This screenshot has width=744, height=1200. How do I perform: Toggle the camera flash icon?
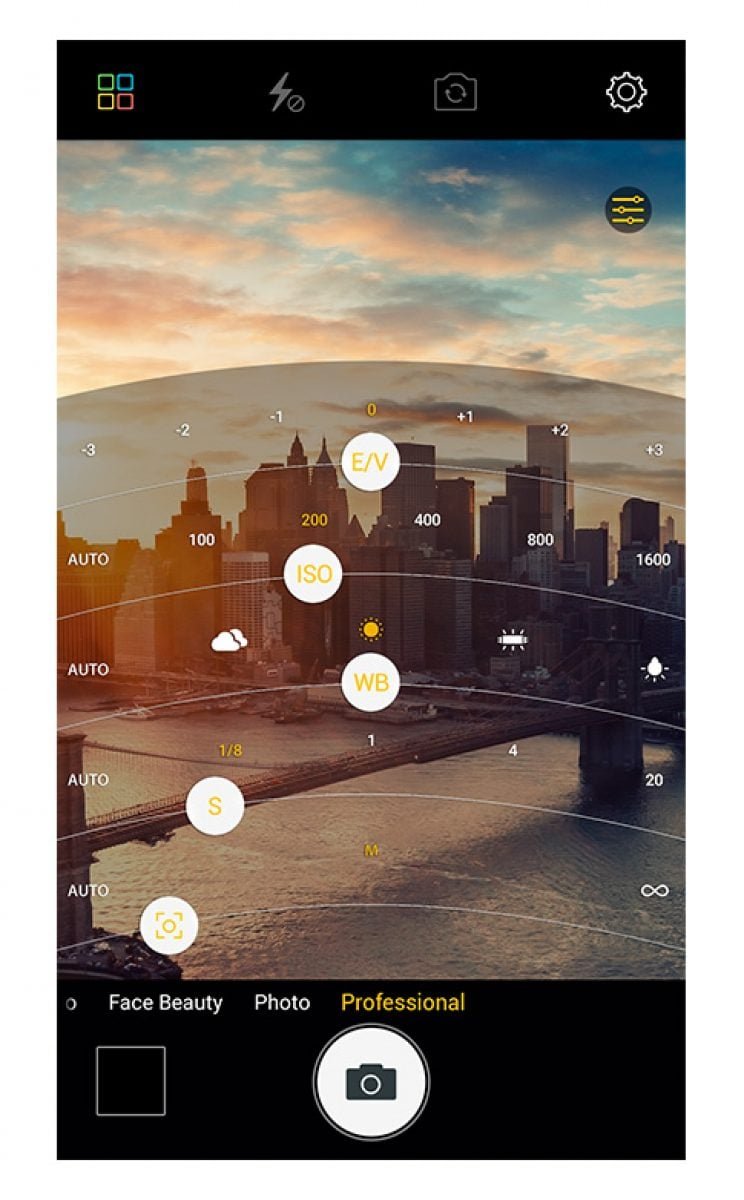(286, 93)
